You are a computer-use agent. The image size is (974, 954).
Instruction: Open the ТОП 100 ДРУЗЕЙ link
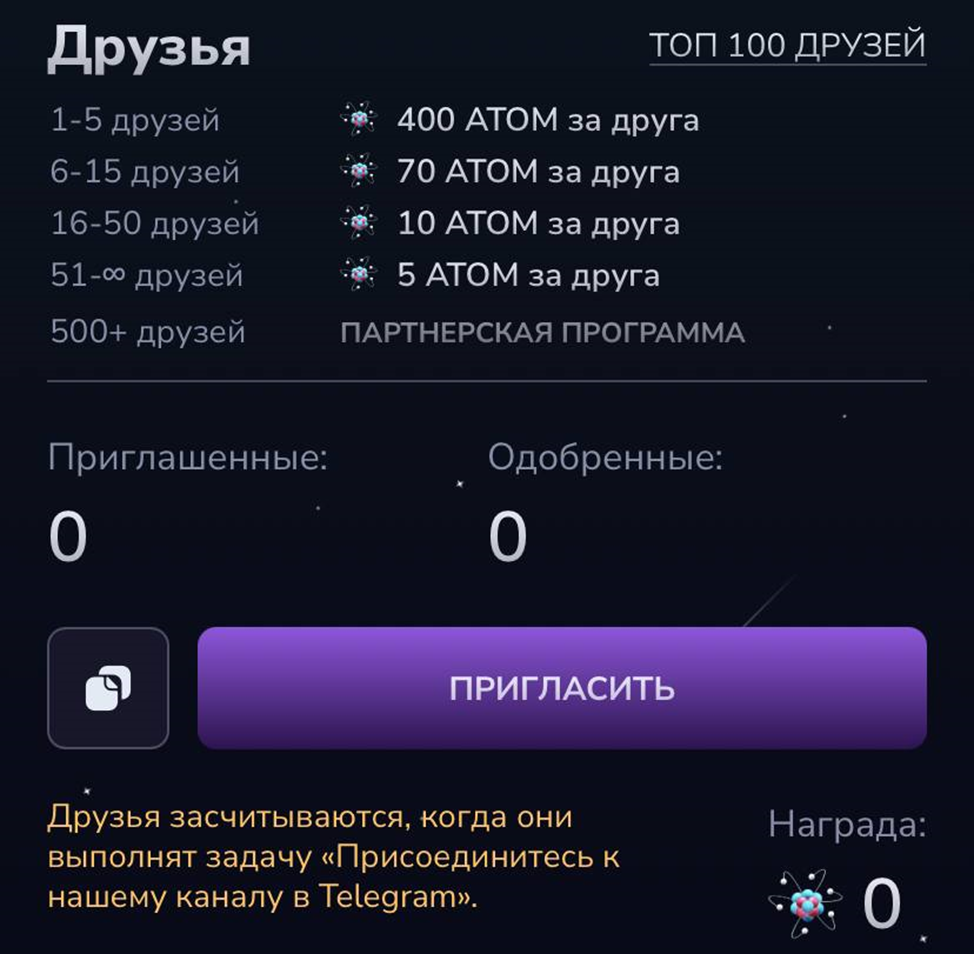point(787,46)
